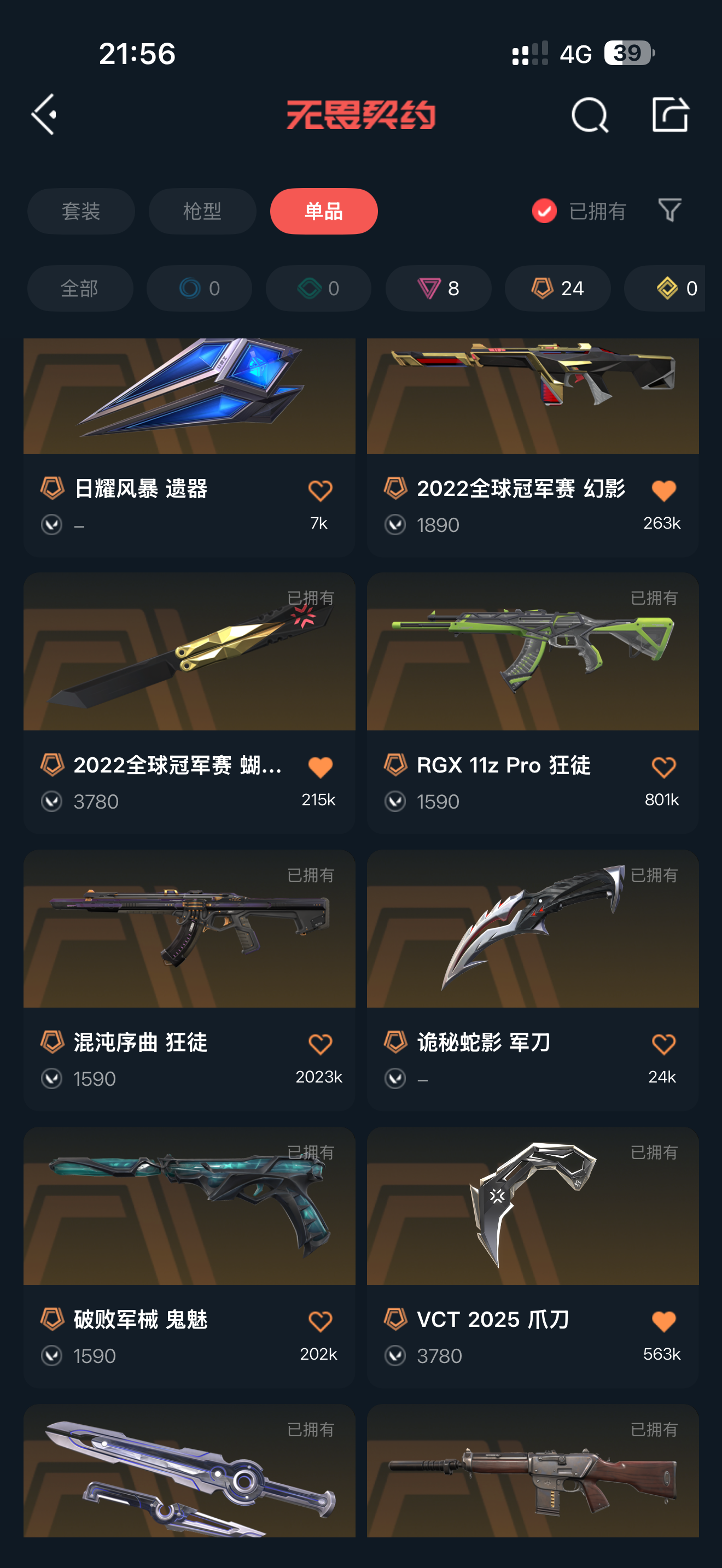The height and width of the screenshot is (1568, 722).
Task: Like the RGX 11z Pro 狂徒 skin
Action: pos(663,767)
